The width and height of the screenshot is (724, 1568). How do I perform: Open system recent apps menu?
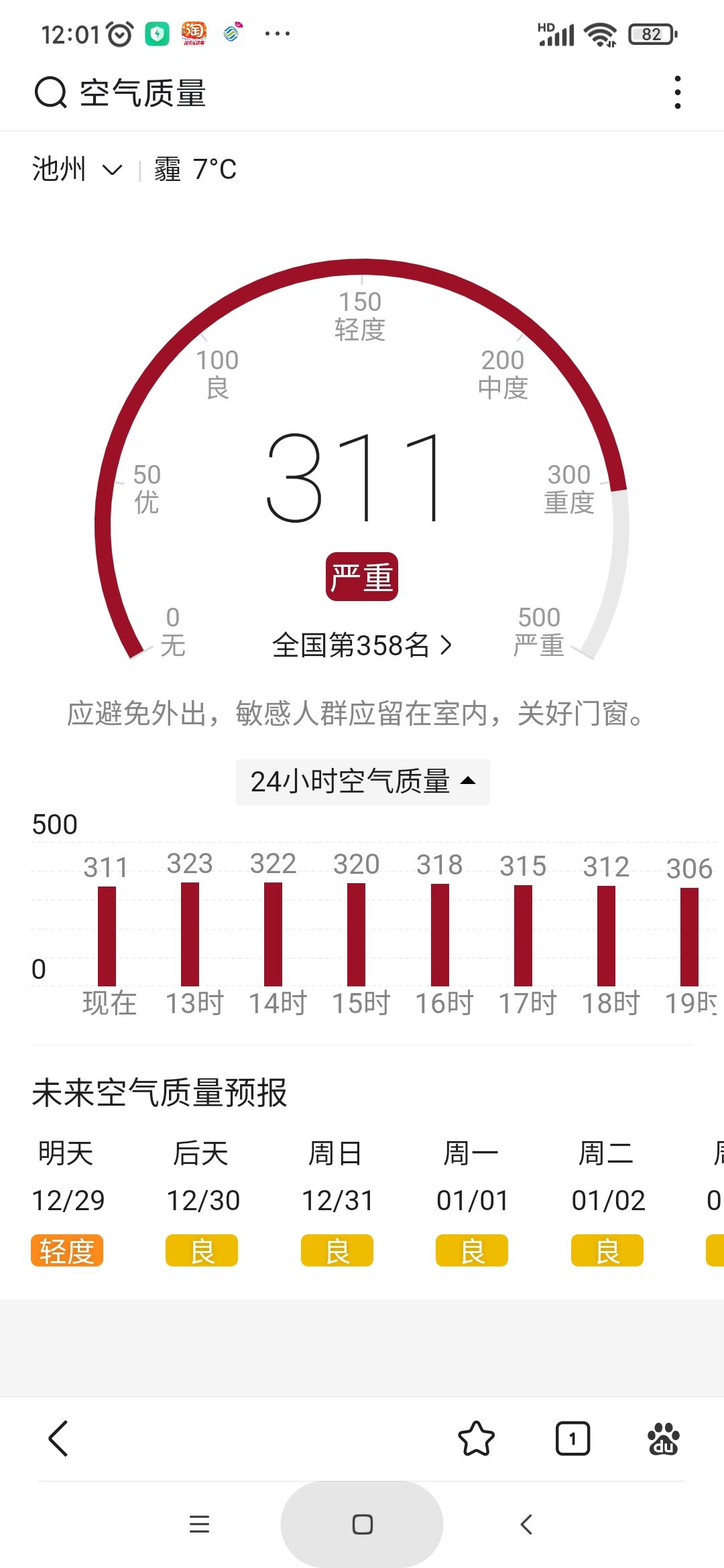pyautogui.click(x=199, y=1524)
